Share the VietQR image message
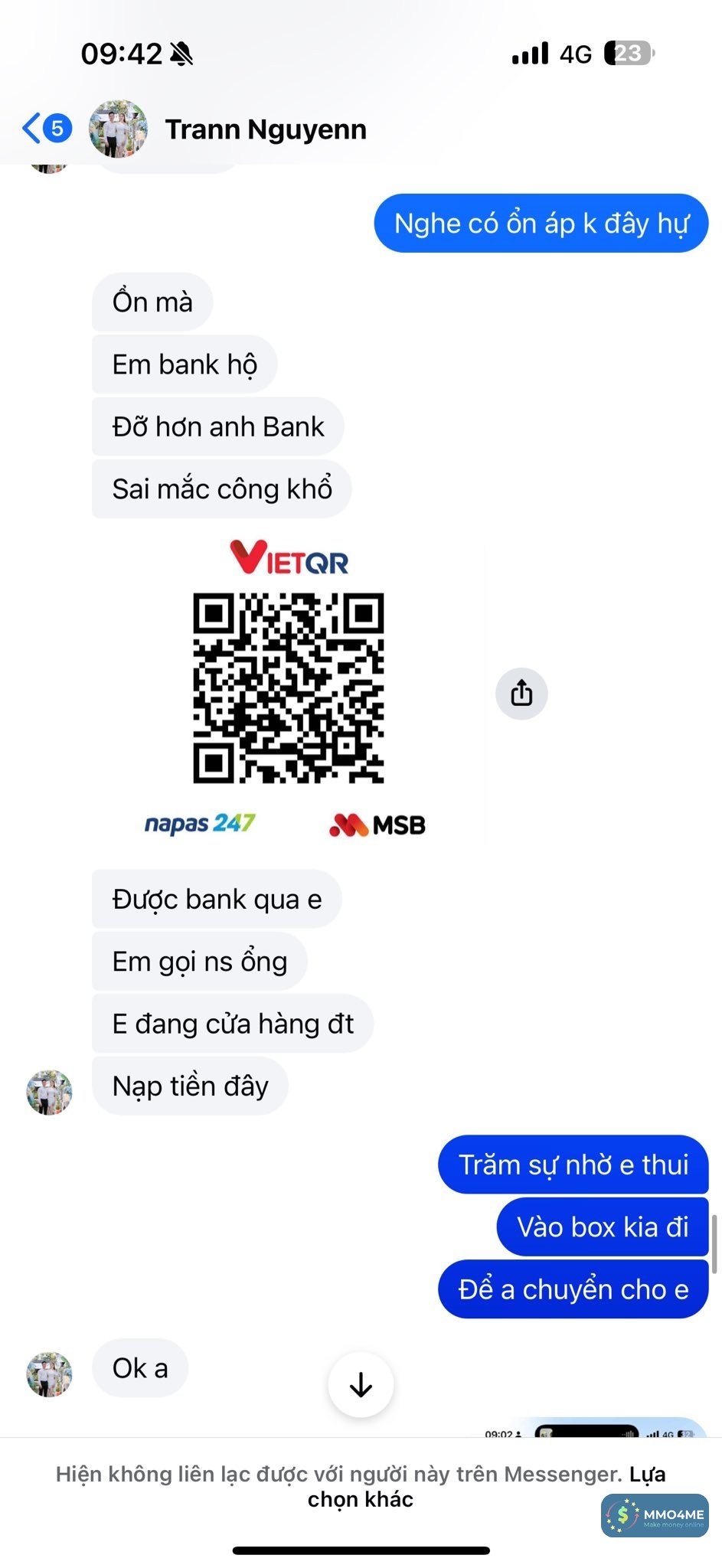Screen dimensions: 722x1568 [521, 694]
